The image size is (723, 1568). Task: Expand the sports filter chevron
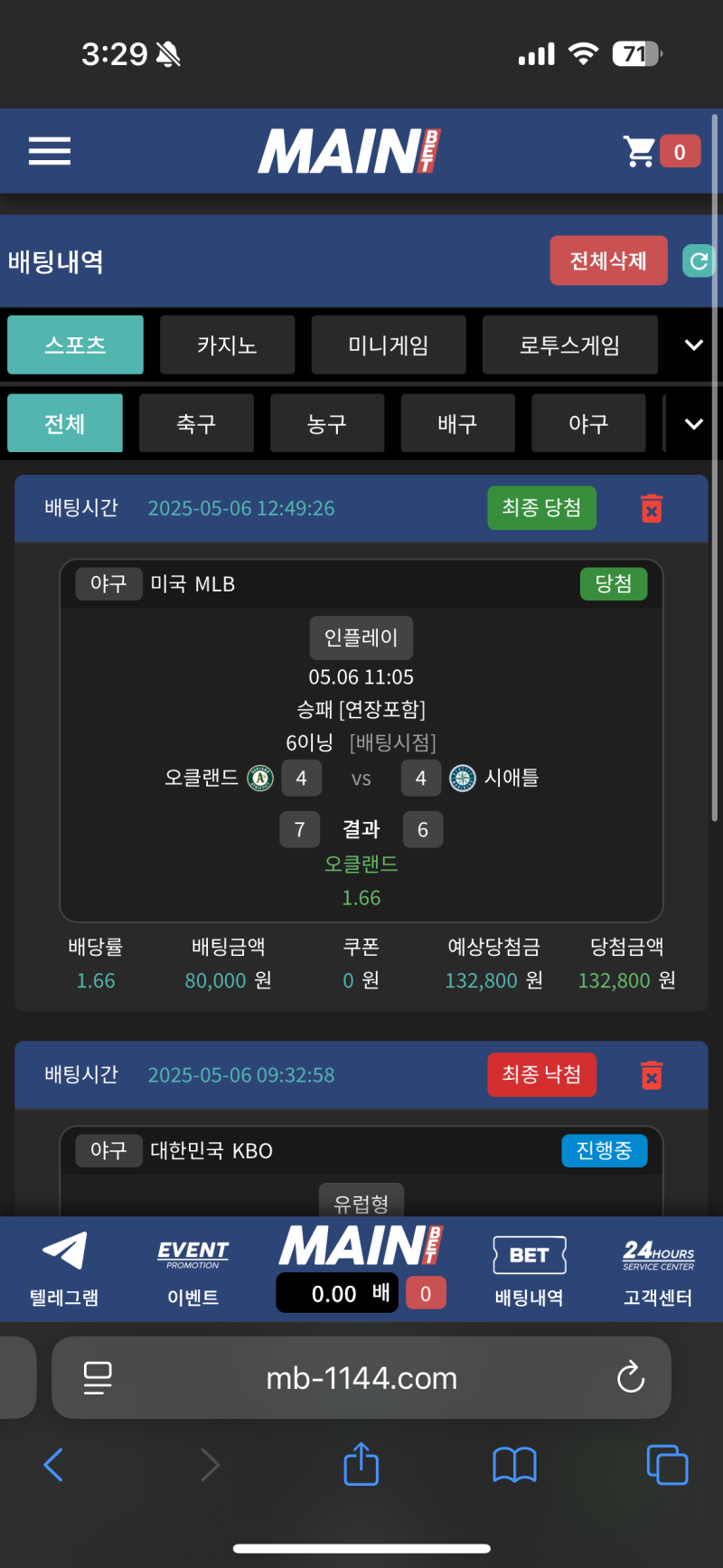coord(693,423)
